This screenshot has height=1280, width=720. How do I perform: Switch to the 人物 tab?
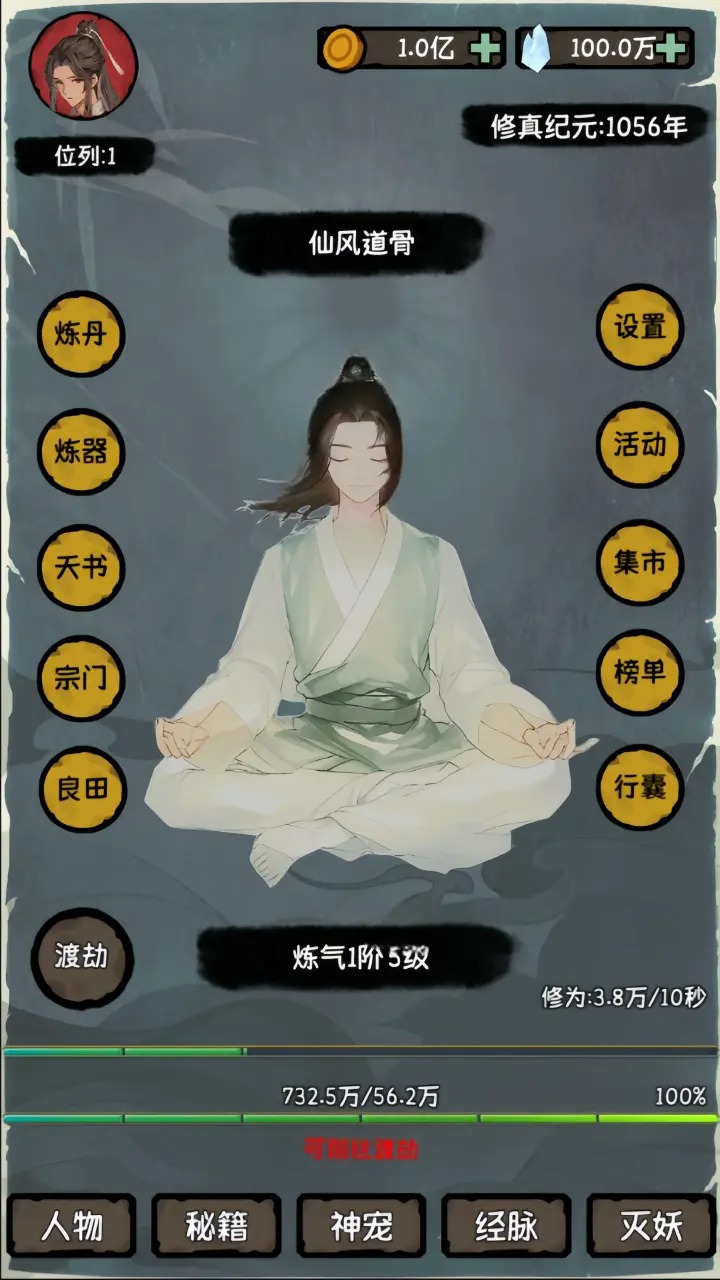[x=72, y=1226]
